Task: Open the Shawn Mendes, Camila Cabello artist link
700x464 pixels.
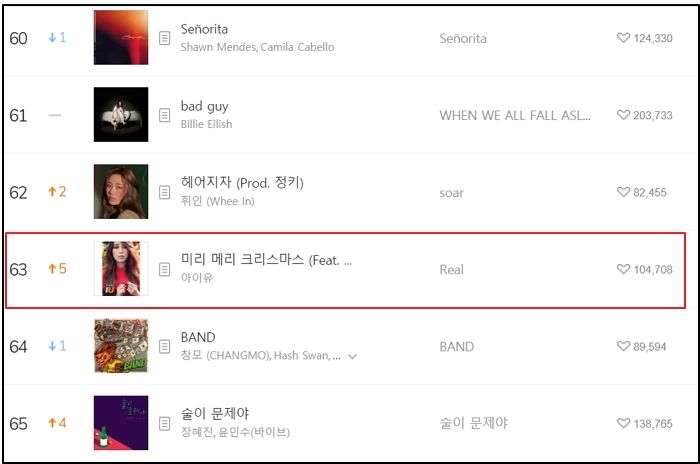Action: click(x=257, y=47)
